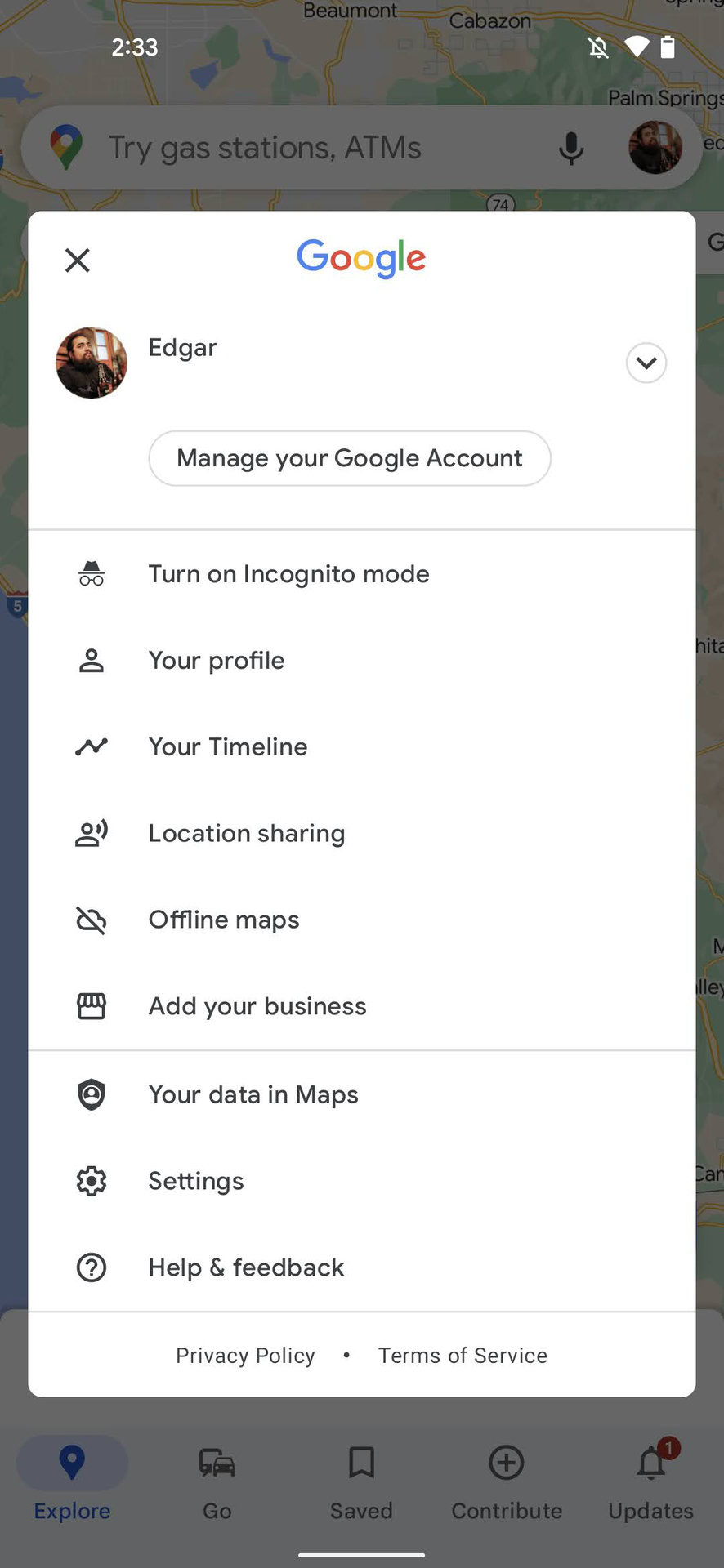Open Your data in Maps

[x=253, y=1094]
